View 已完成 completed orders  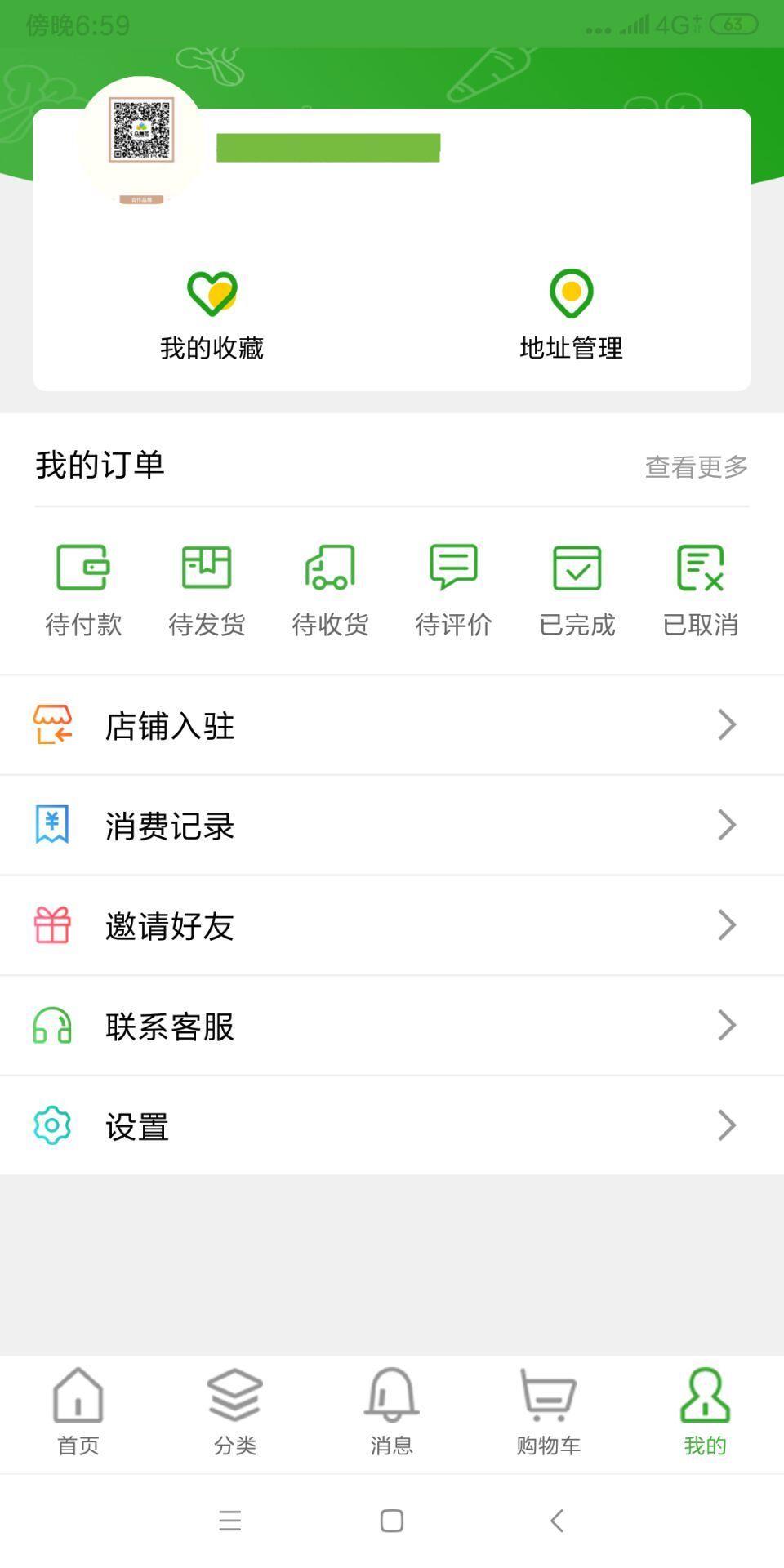577,588
